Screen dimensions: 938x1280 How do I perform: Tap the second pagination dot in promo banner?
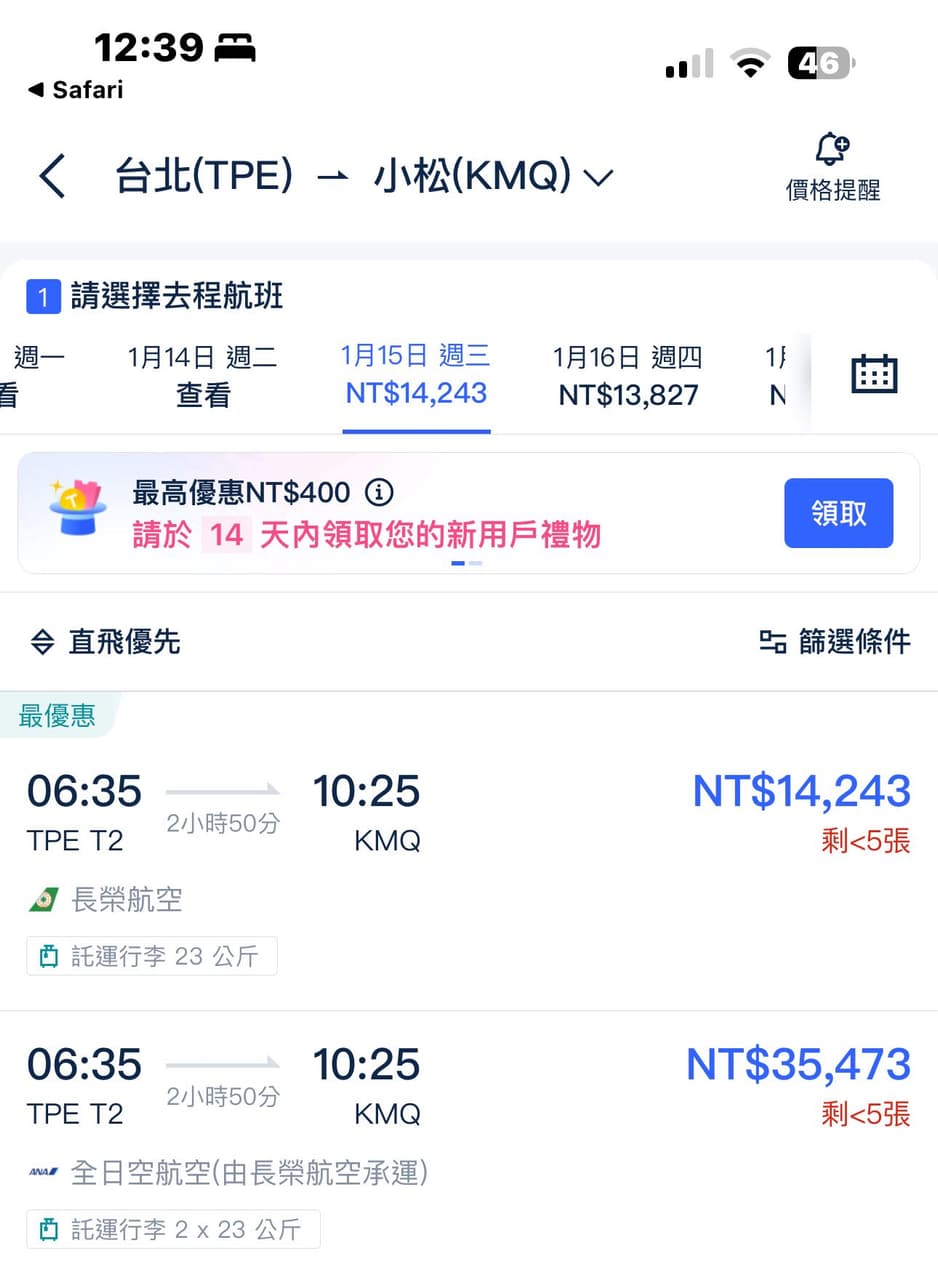475,563
